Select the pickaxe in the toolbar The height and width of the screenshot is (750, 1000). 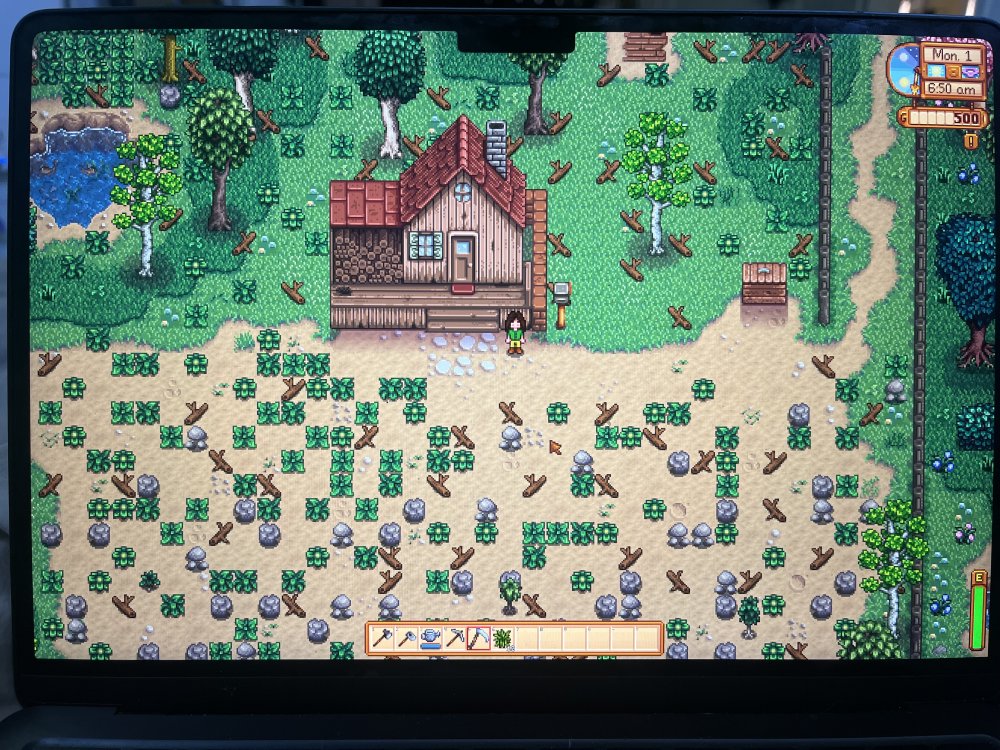(455, 638)
